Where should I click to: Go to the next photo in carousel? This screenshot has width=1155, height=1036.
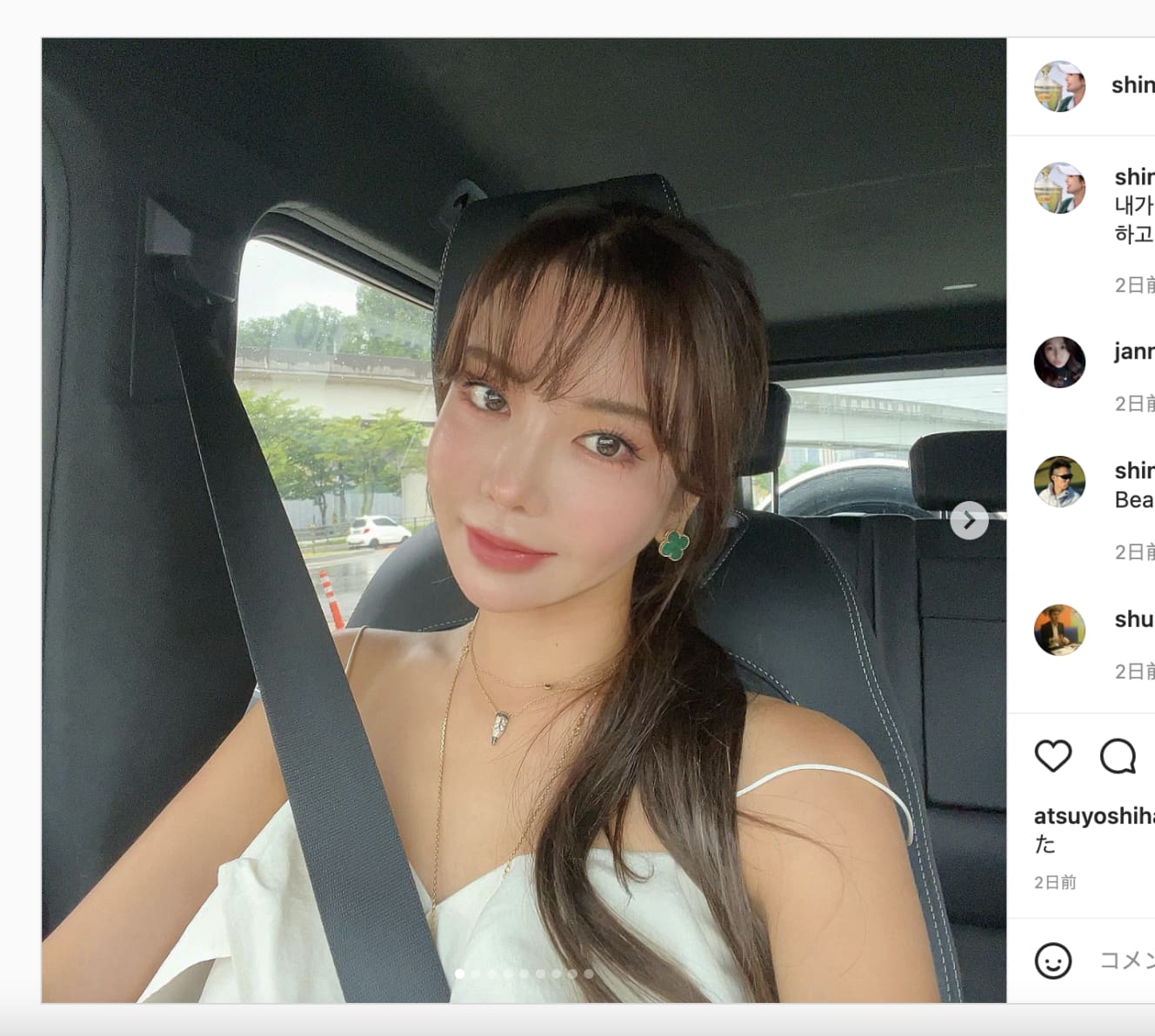tap(969, 521)
